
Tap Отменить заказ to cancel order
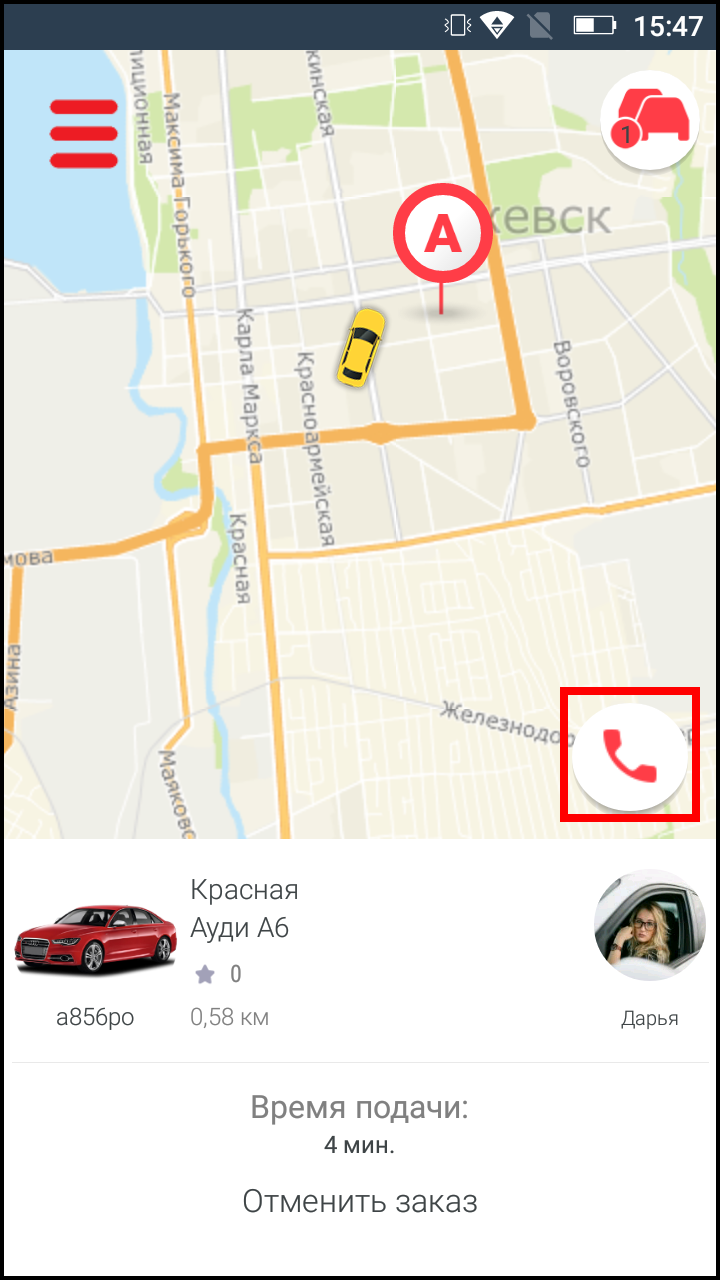click(360, 1201)
